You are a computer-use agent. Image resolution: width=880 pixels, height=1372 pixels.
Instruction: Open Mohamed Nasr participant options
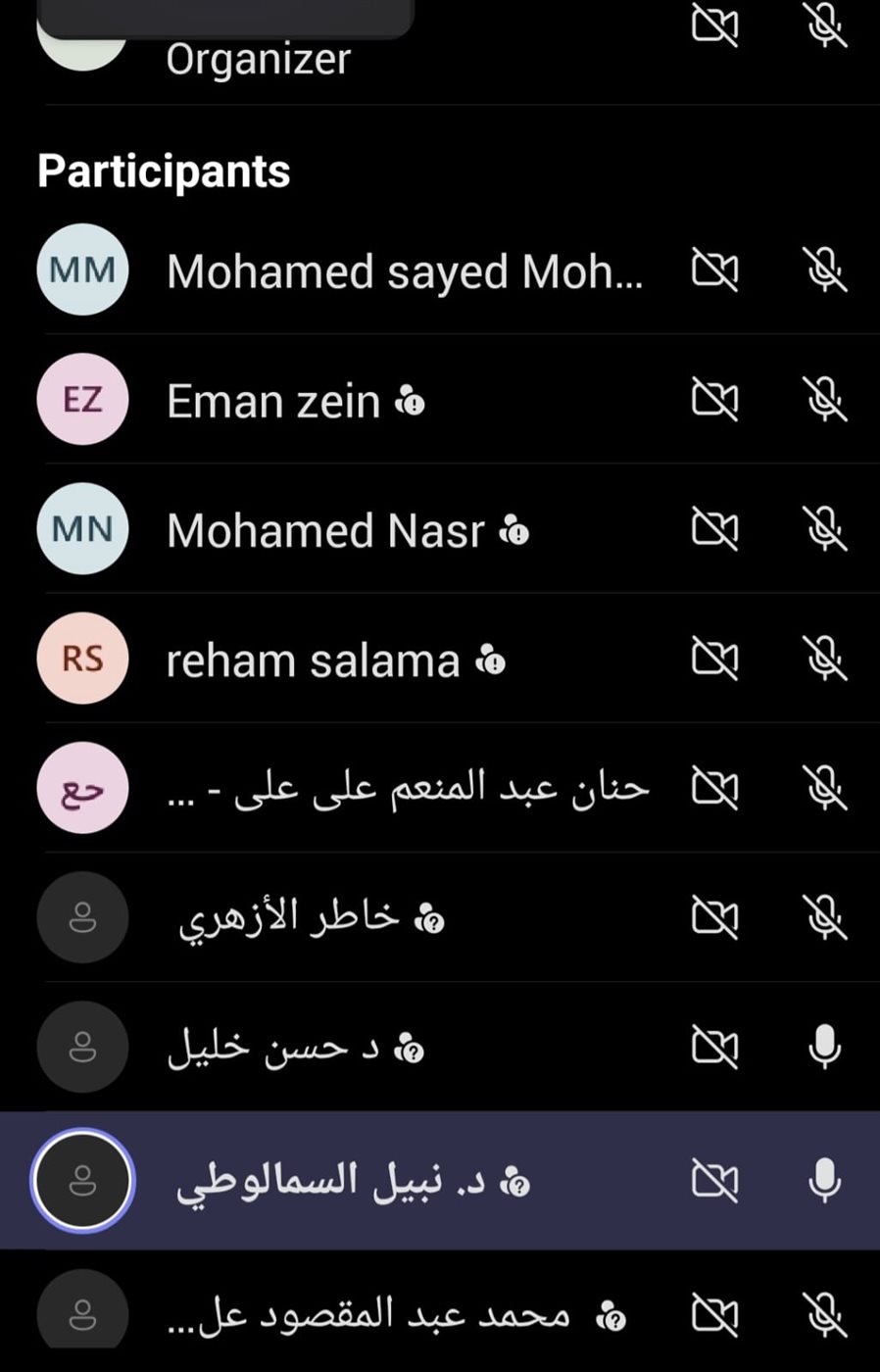point(326,531)
